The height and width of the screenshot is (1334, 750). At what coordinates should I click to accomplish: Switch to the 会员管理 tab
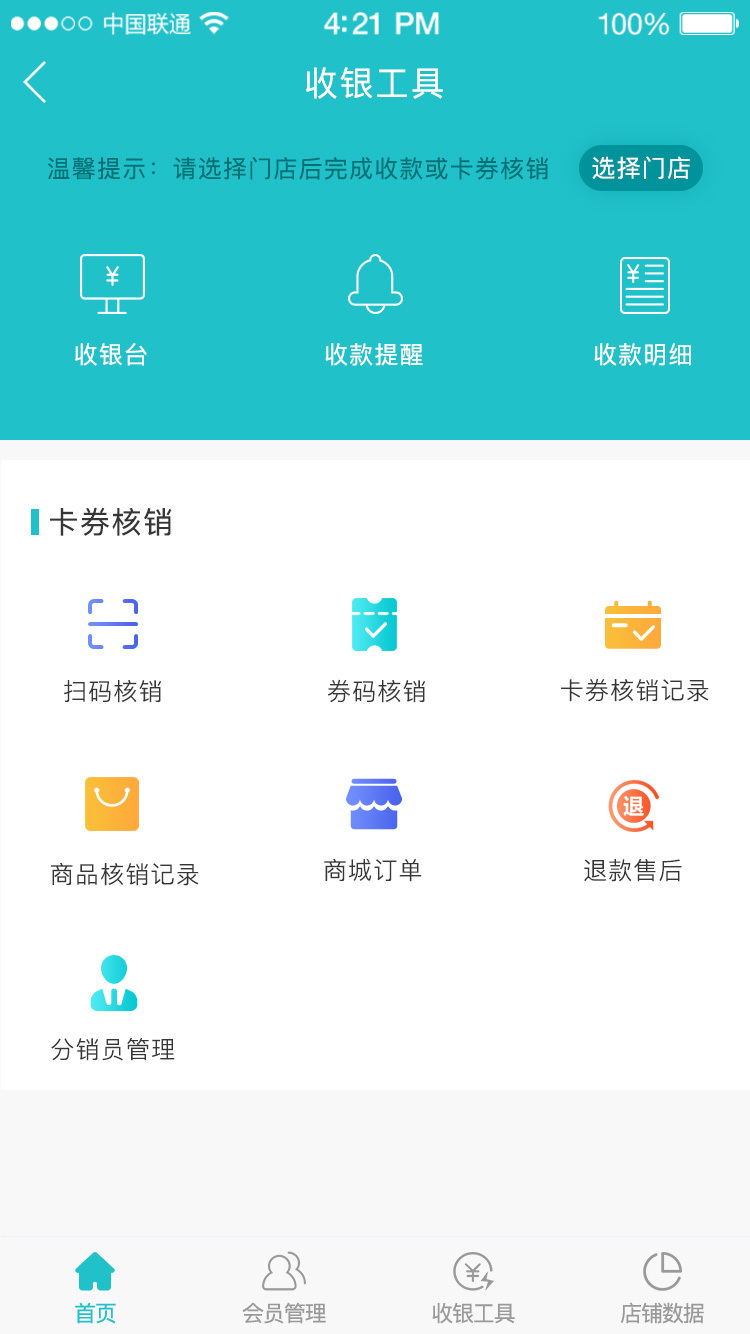[283, 1285]
